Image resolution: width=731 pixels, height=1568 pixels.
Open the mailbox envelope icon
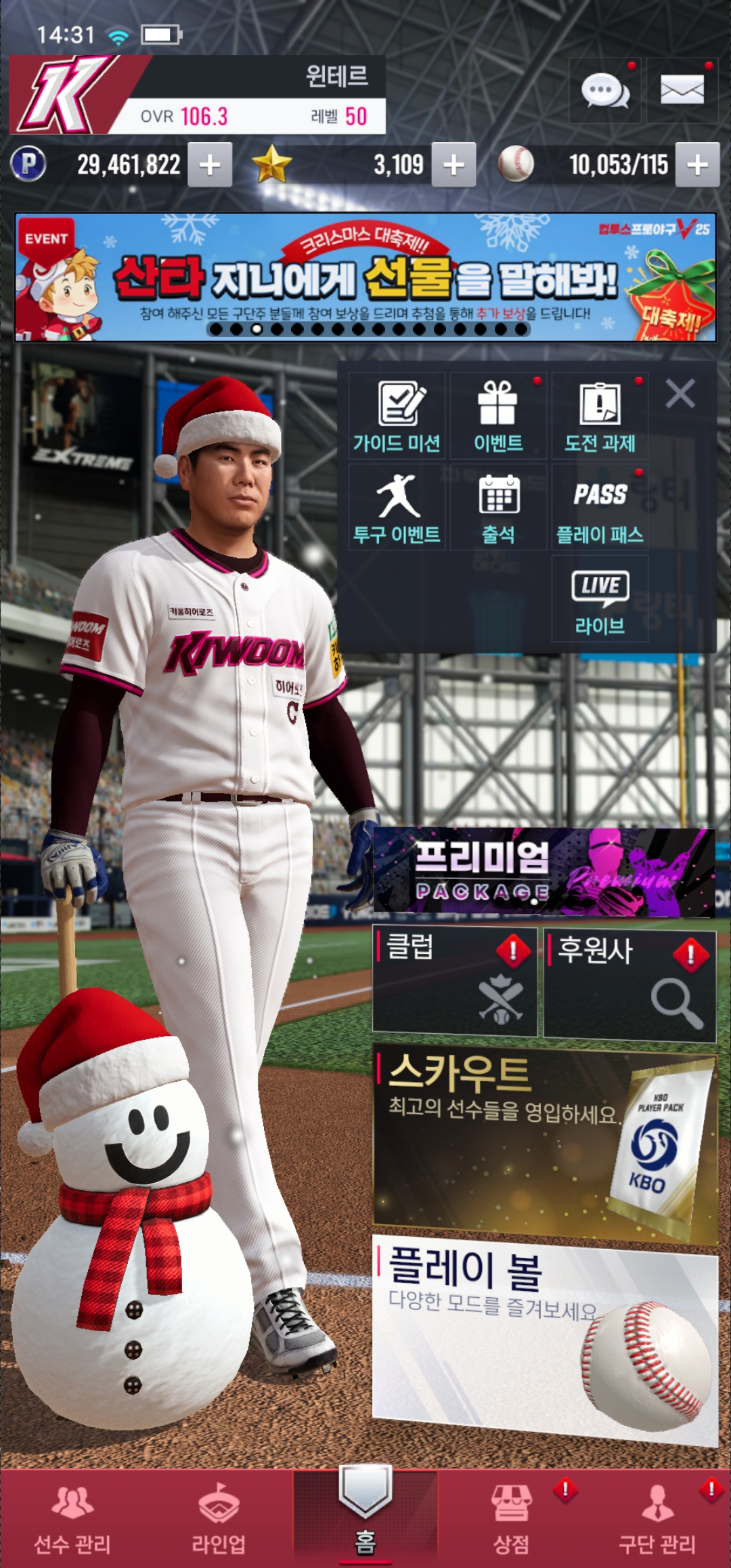(x=682, y=91)
